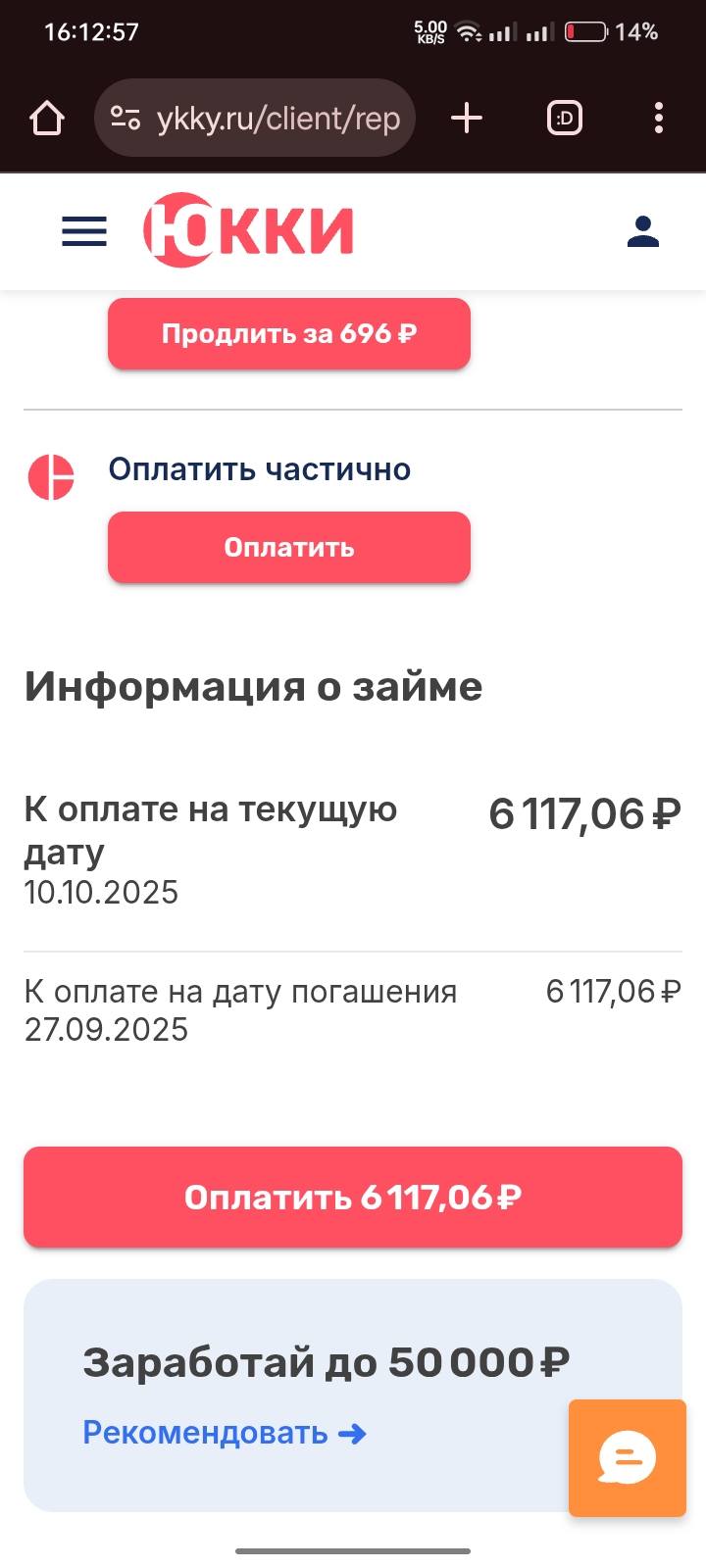The image size is (706, 1568).
Task: Select the К оплате на дату погашения row
Action: click(352, 1009)
